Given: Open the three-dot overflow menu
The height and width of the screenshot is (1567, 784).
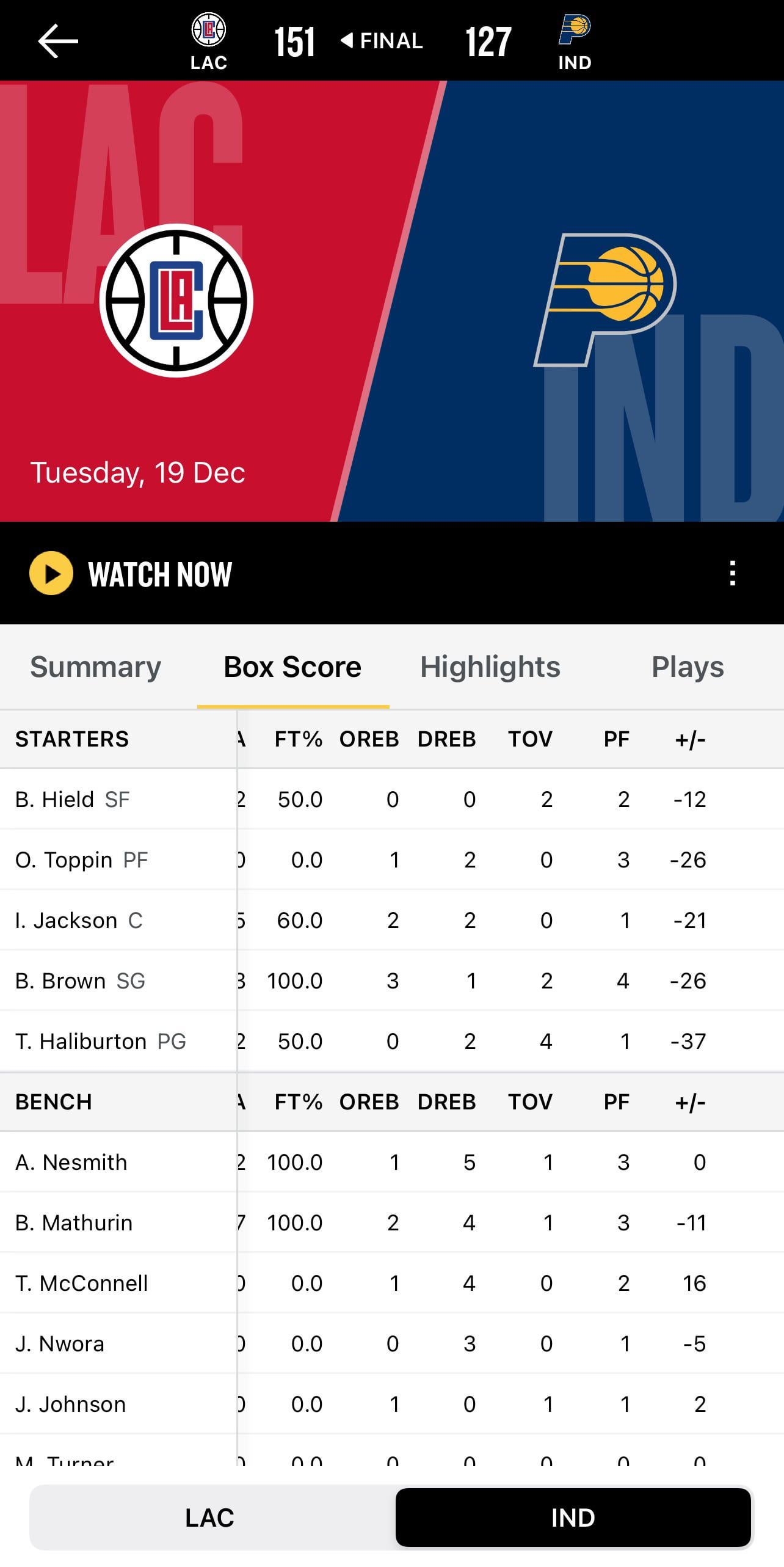Looking at the screenshot, I should pyautogui.click(x=732, y=574).
